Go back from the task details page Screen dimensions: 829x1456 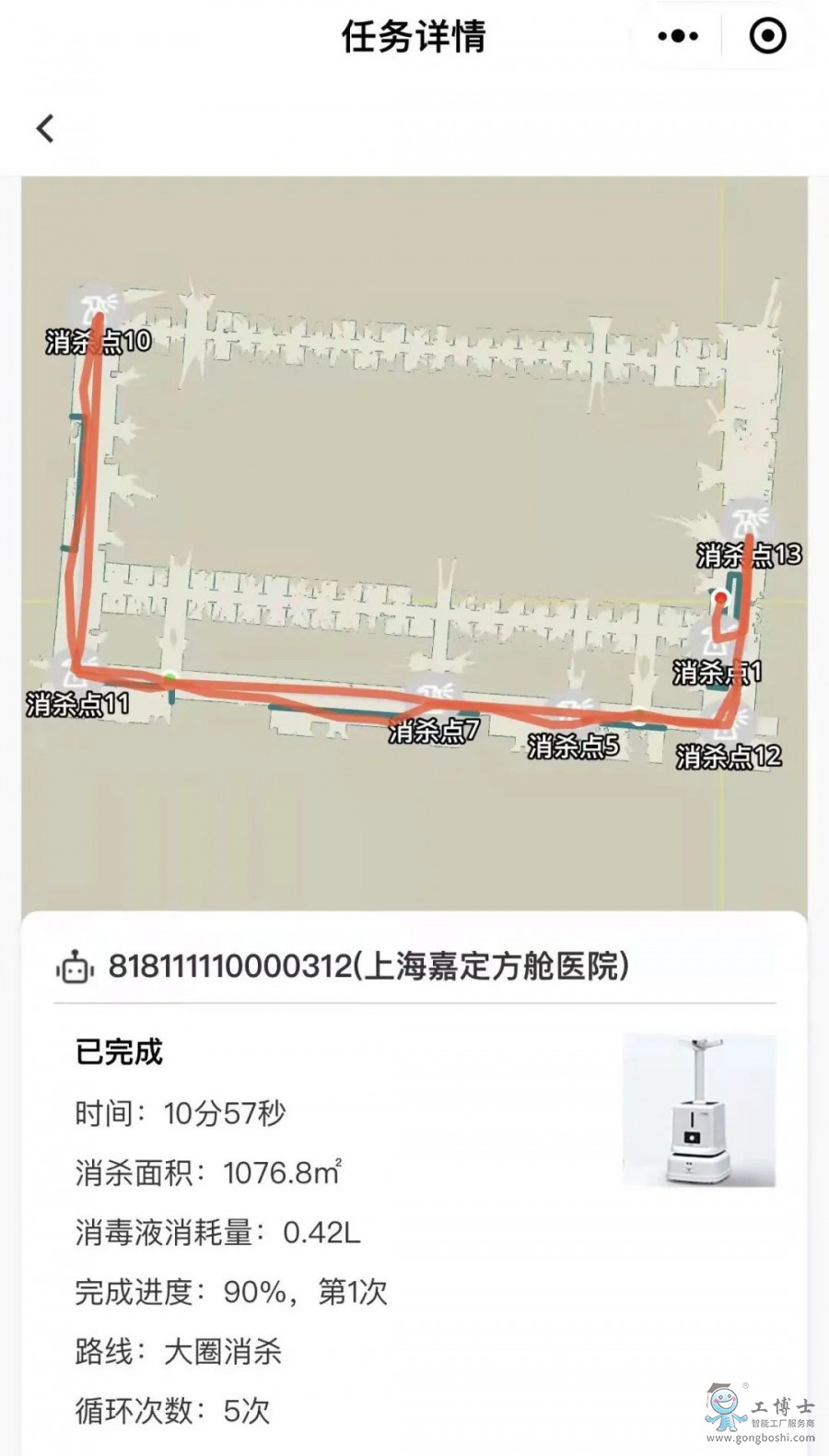tap(45, 128)
